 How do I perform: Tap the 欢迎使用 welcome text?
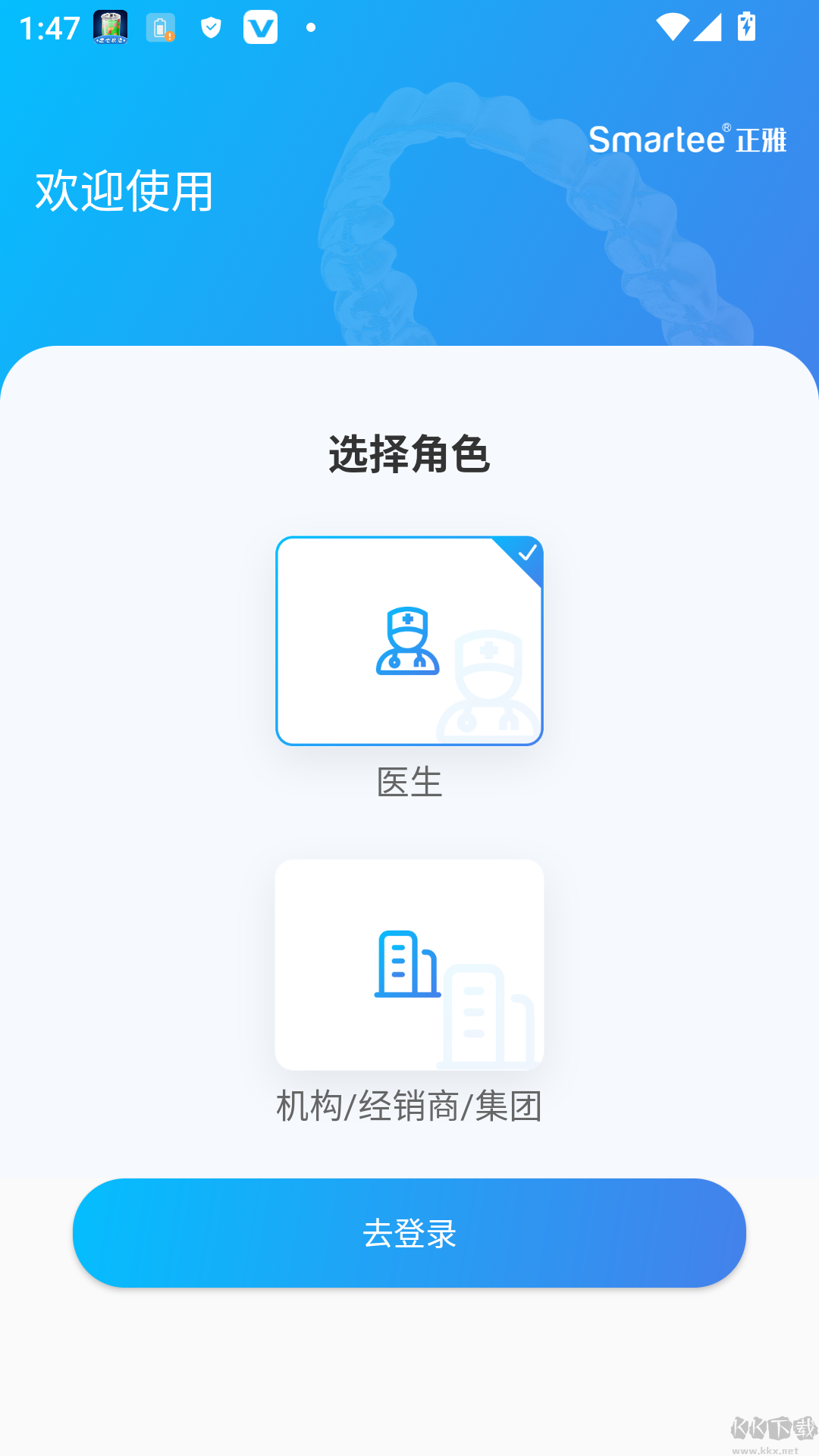coord(124,191)
